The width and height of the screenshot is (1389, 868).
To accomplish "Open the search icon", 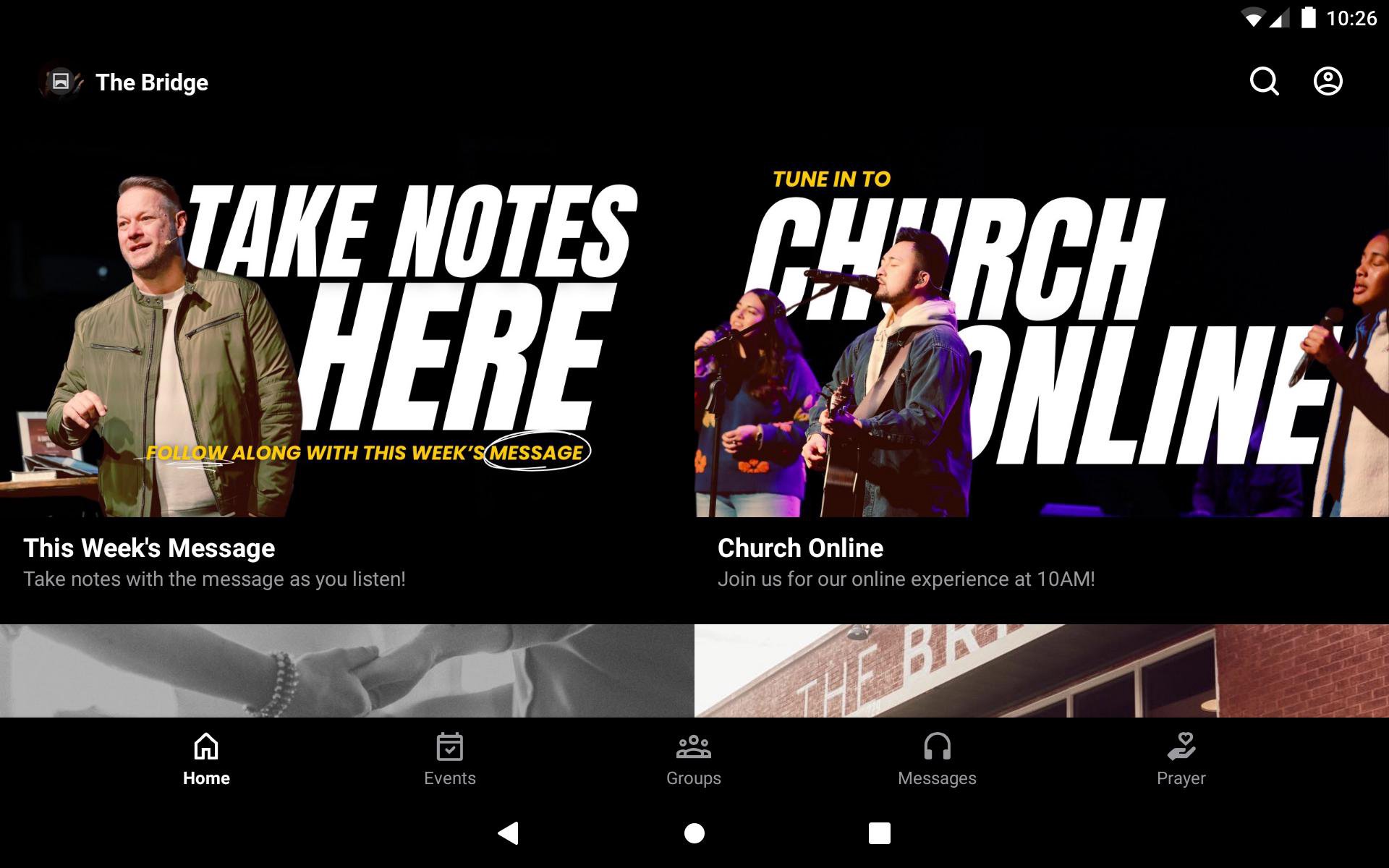I will 1264,81.
